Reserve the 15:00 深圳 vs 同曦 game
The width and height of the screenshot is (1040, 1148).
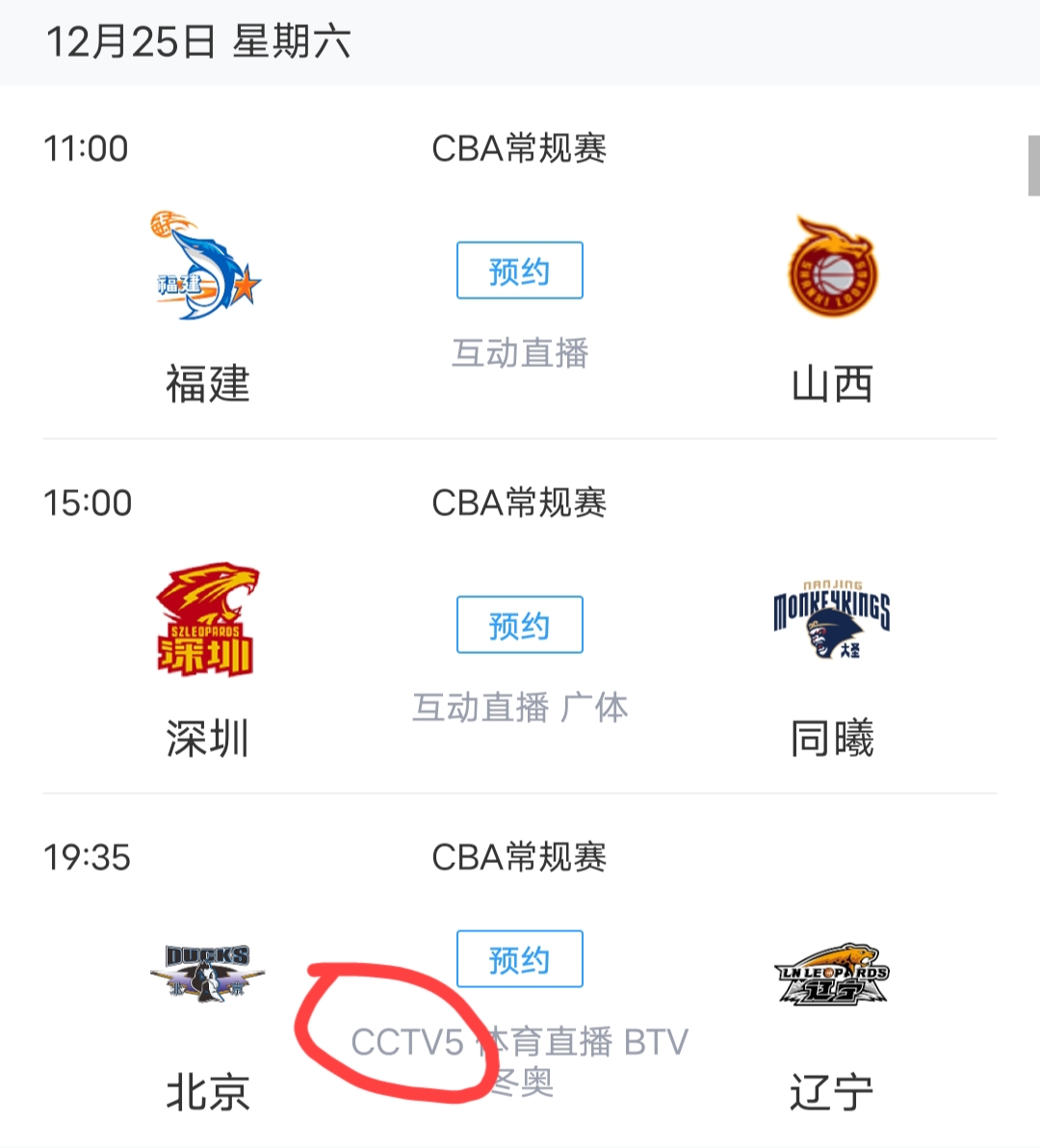coord(520,624)
